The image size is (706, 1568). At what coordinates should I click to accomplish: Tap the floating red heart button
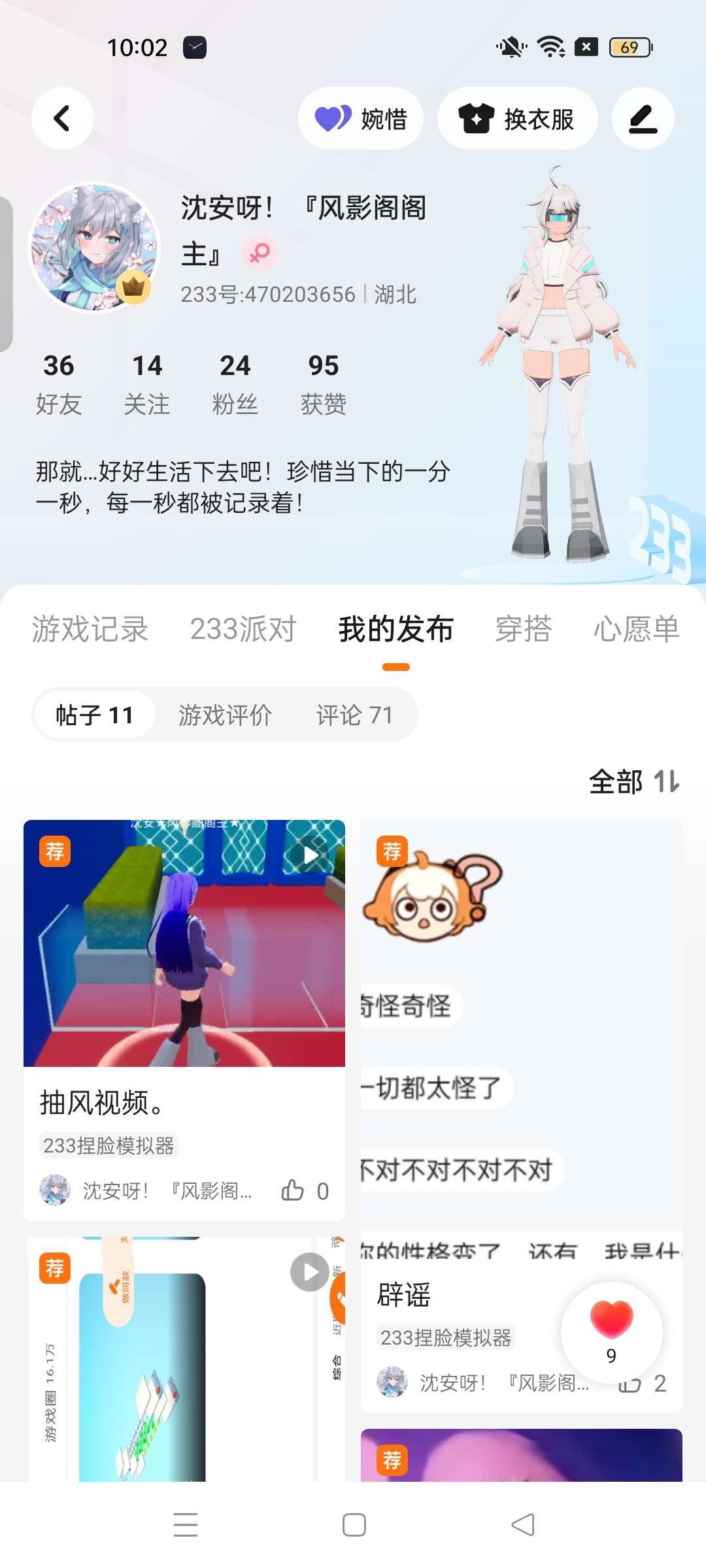612,1332
